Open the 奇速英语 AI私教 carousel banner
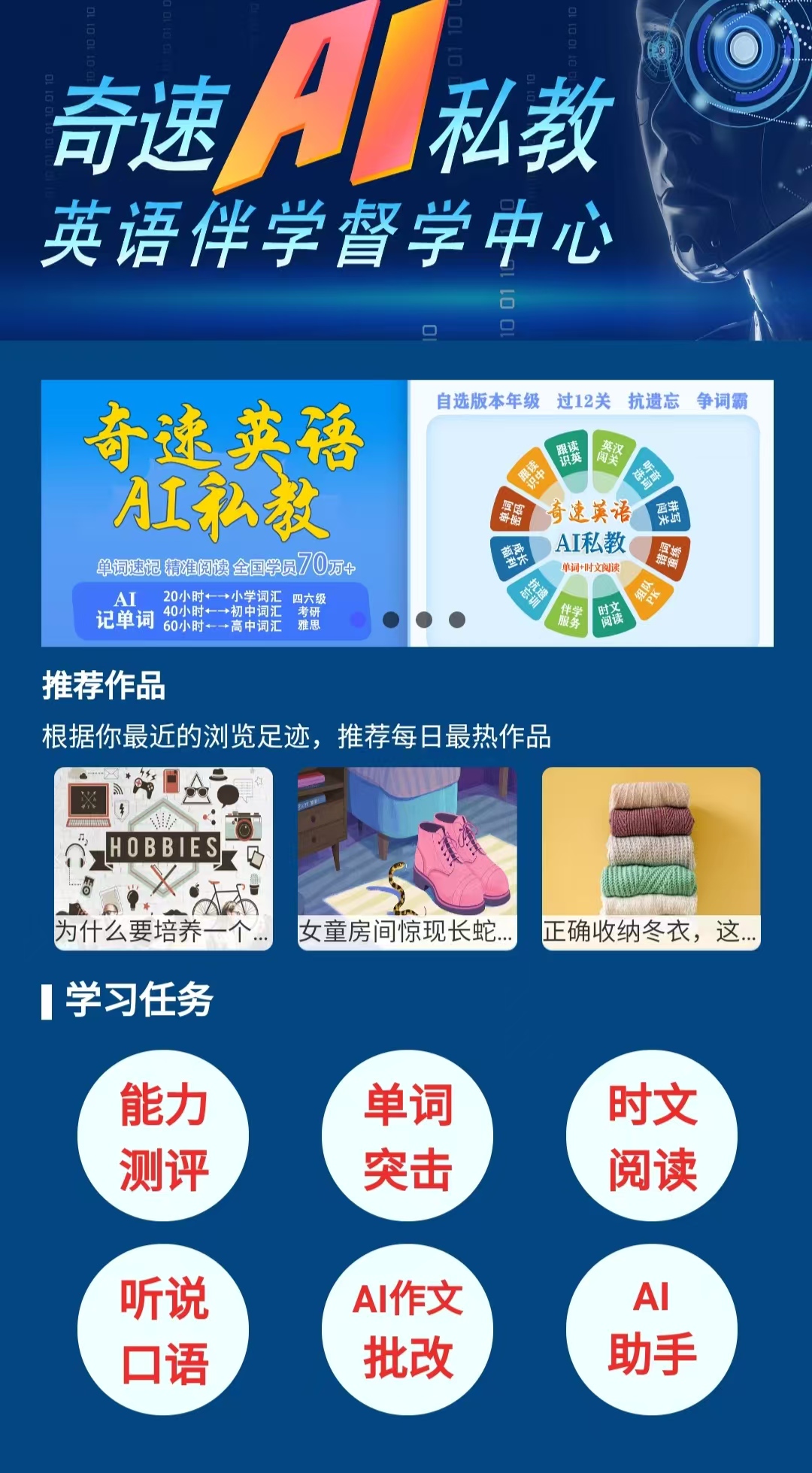The image size is (812, 1473). click(x=407, y=513)
